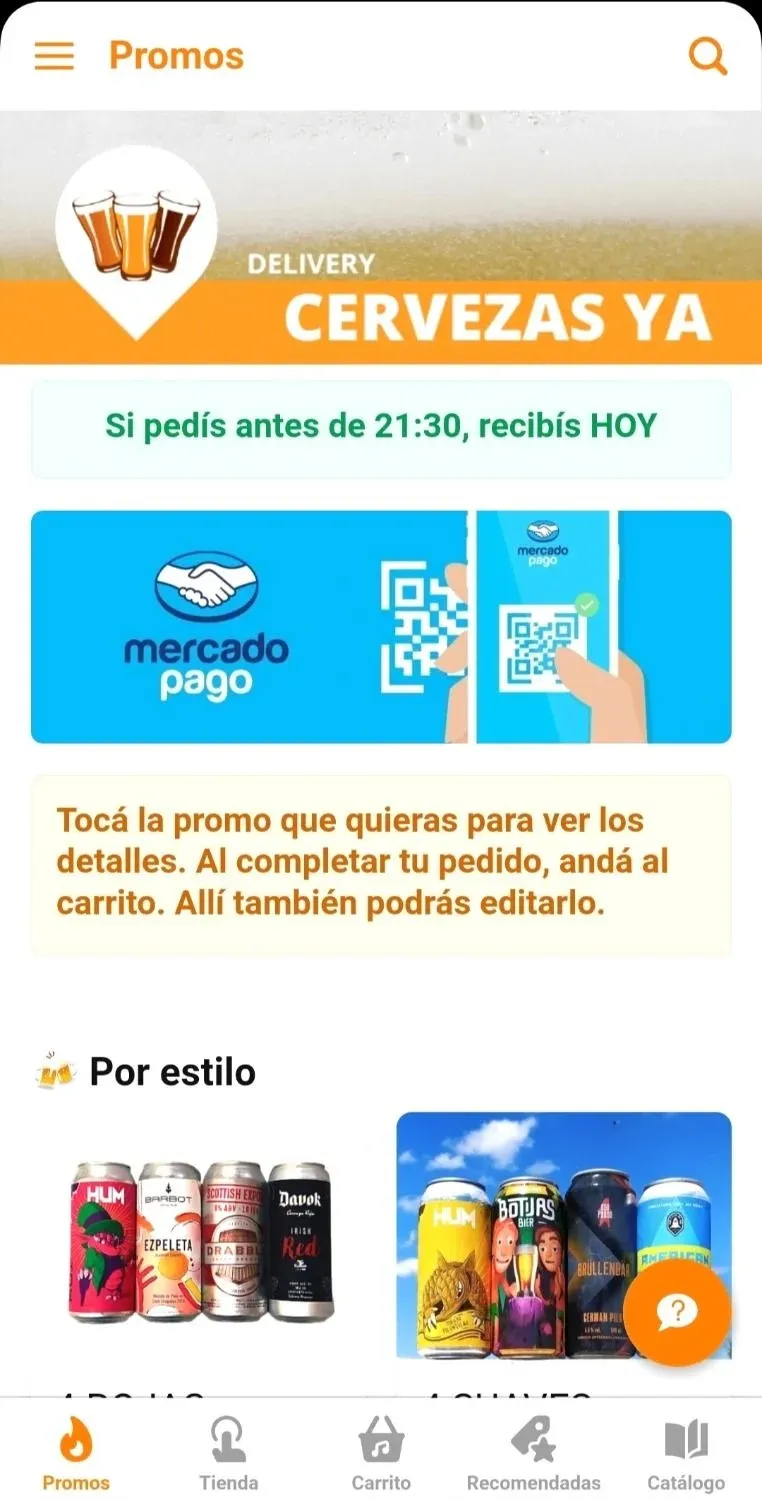
Task: Switch to the Tienda tab
Action: tap(228, 1455)
